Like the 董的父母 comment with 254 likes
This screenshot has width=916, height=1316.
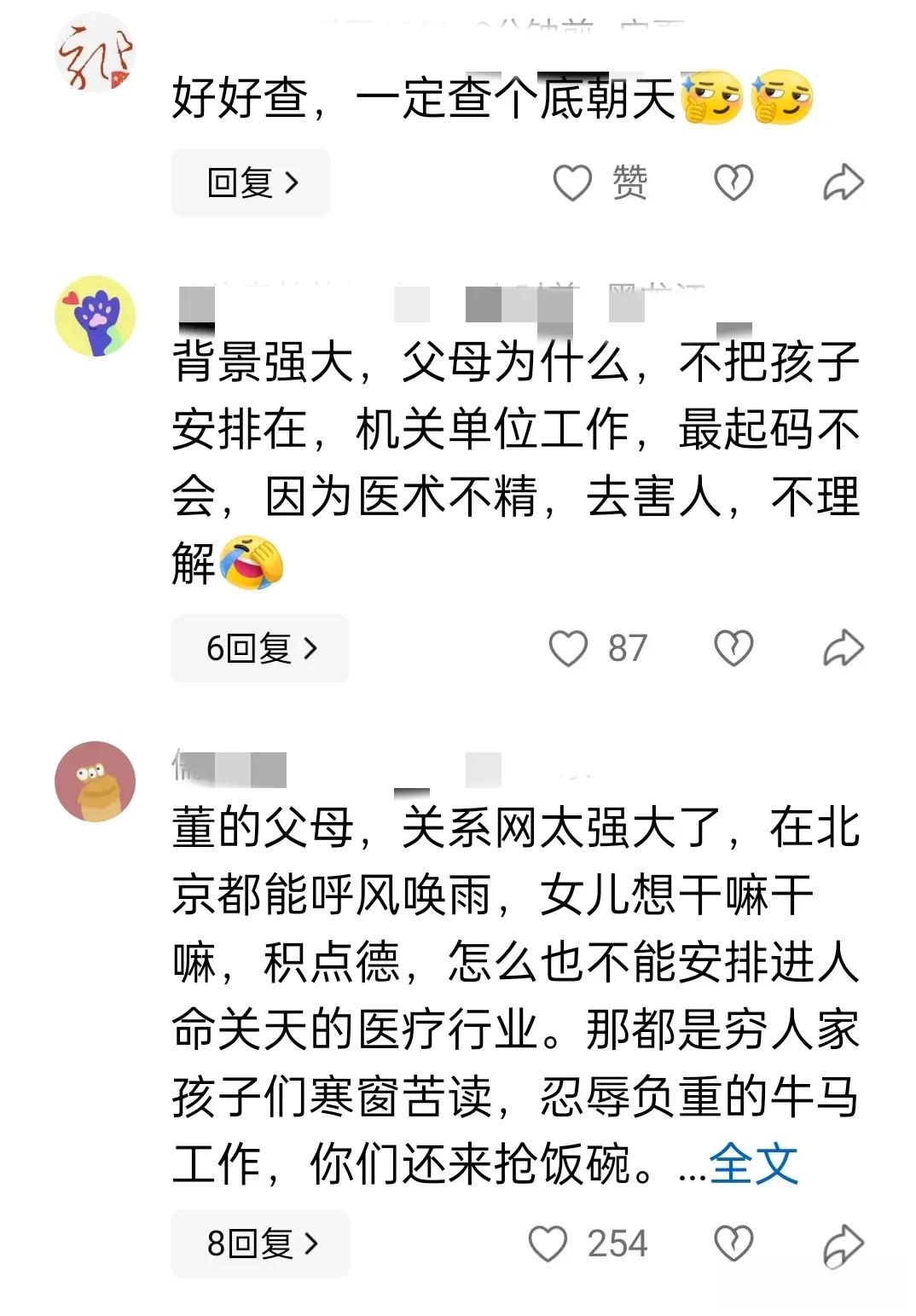(x=548, y=1244)
